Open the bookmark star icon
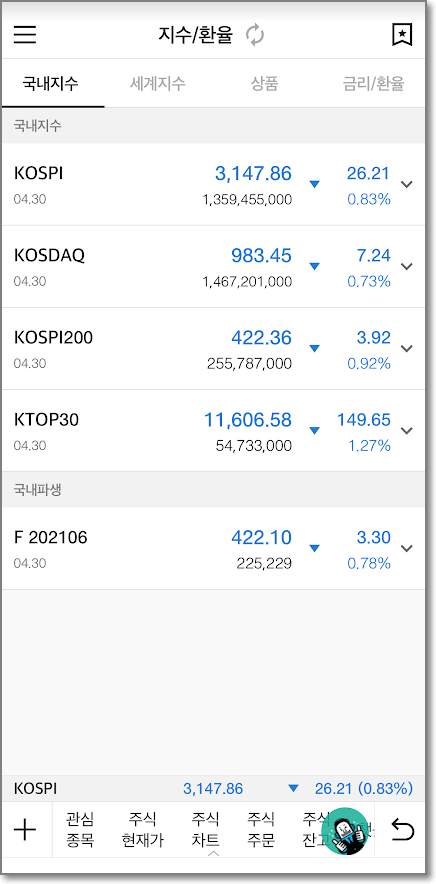Image resolution: width=436 pixels, height=884 pixels. [402, 35]
